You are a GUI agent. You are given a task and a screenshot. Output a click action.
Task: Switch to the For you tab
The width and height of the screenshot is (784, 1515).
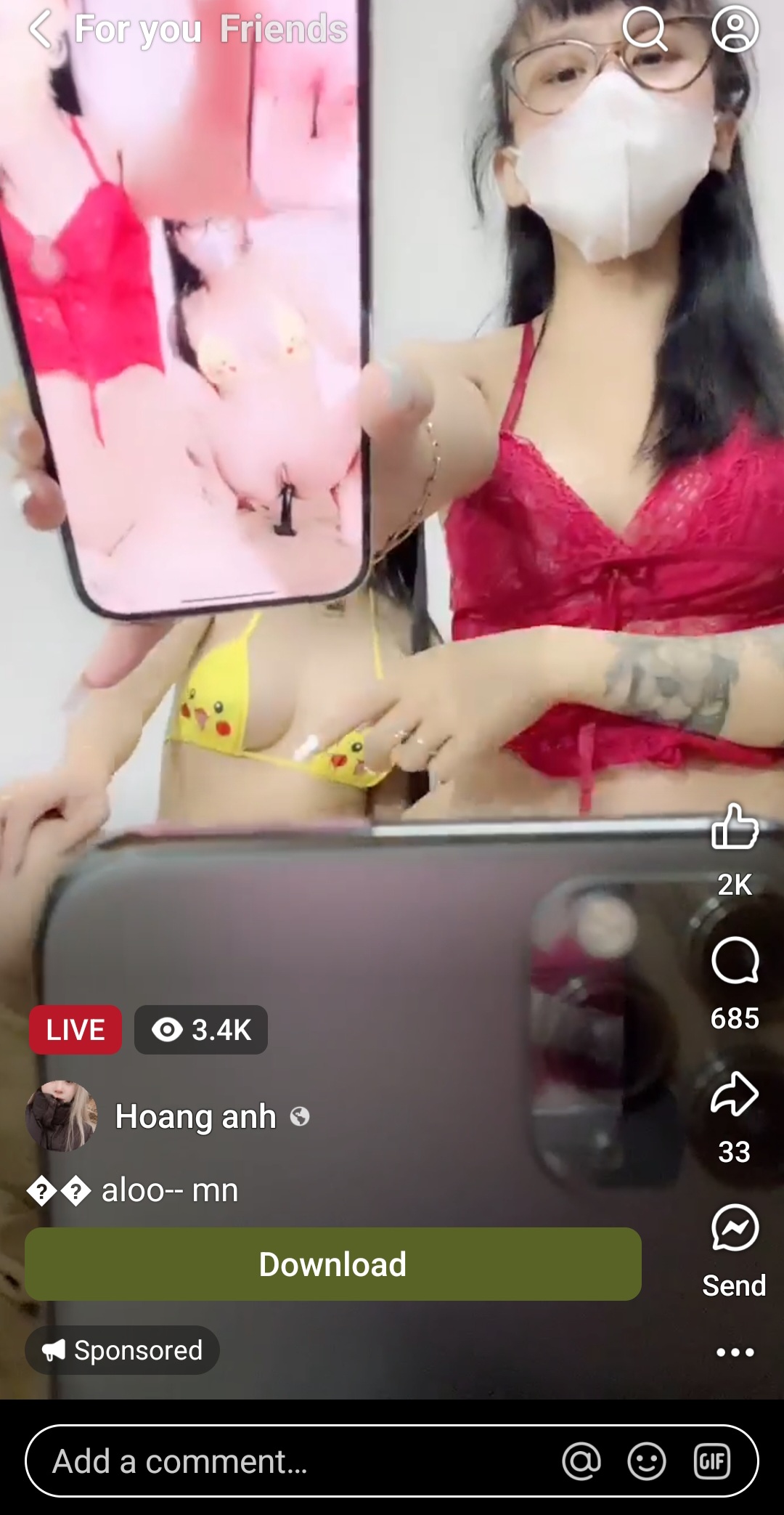[x=138, y=30]
